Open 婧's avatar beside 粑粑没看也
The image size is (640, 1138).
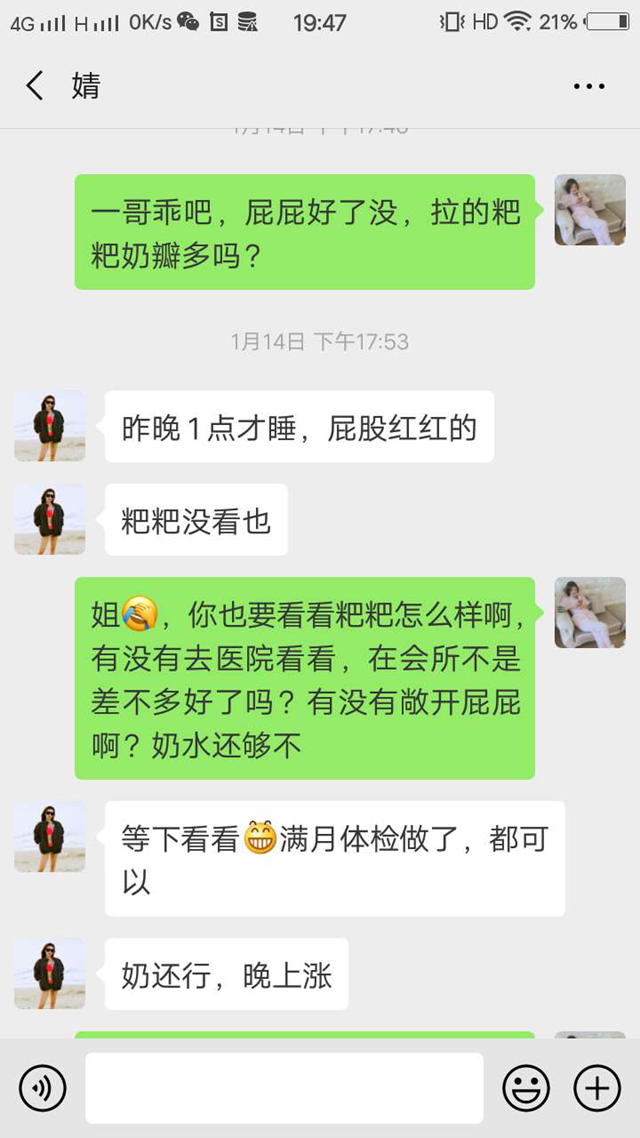coord(50,519)
